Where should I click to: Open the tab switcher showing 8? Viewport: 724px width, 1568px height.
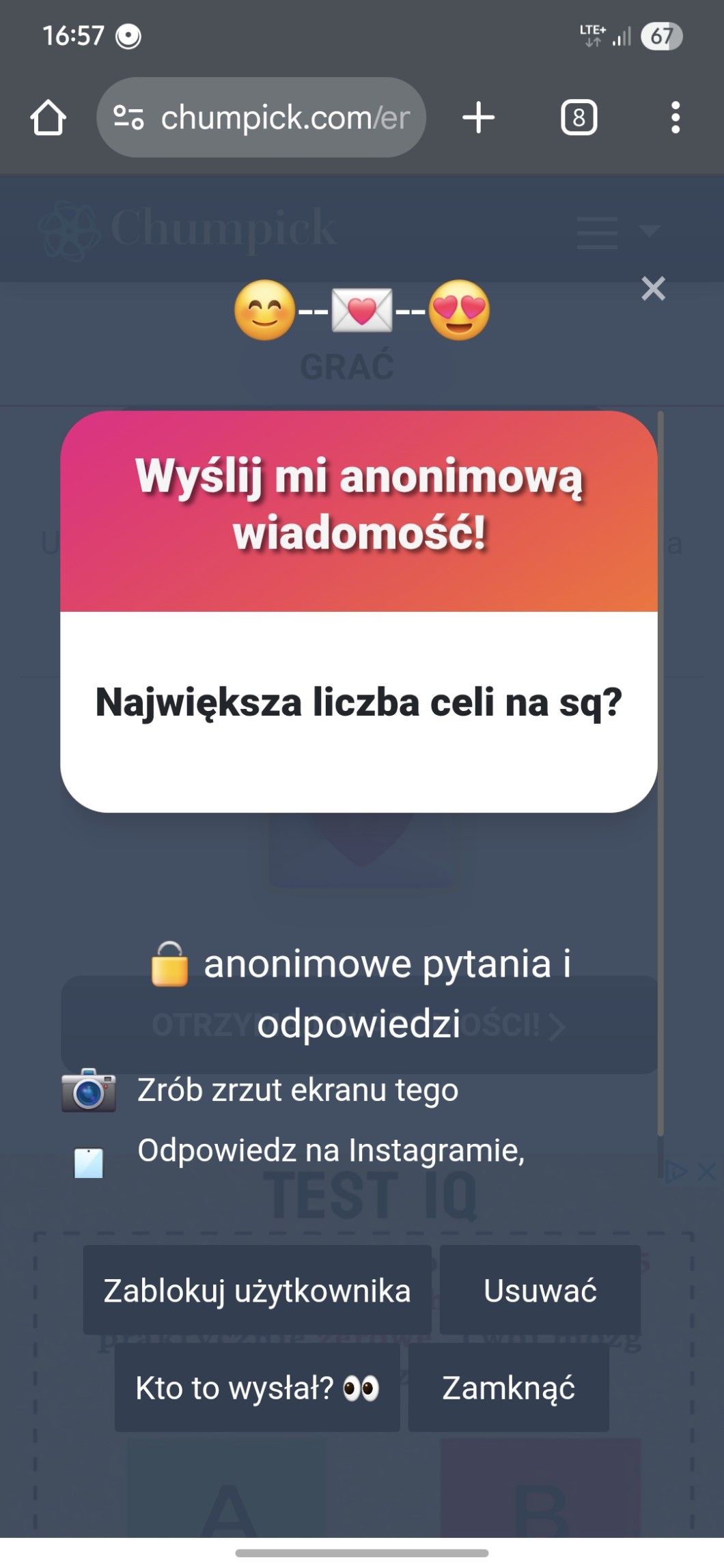pos(579,118)
